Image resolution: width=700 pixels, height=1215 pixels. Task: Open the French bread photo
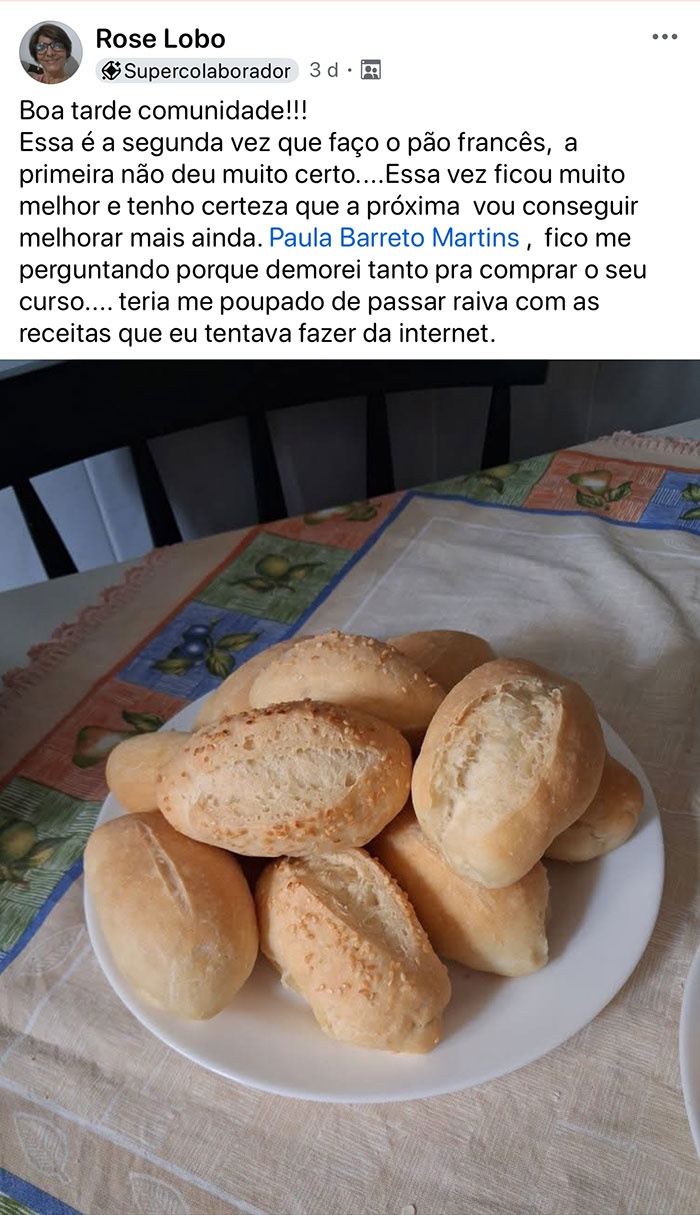[350, 787]
